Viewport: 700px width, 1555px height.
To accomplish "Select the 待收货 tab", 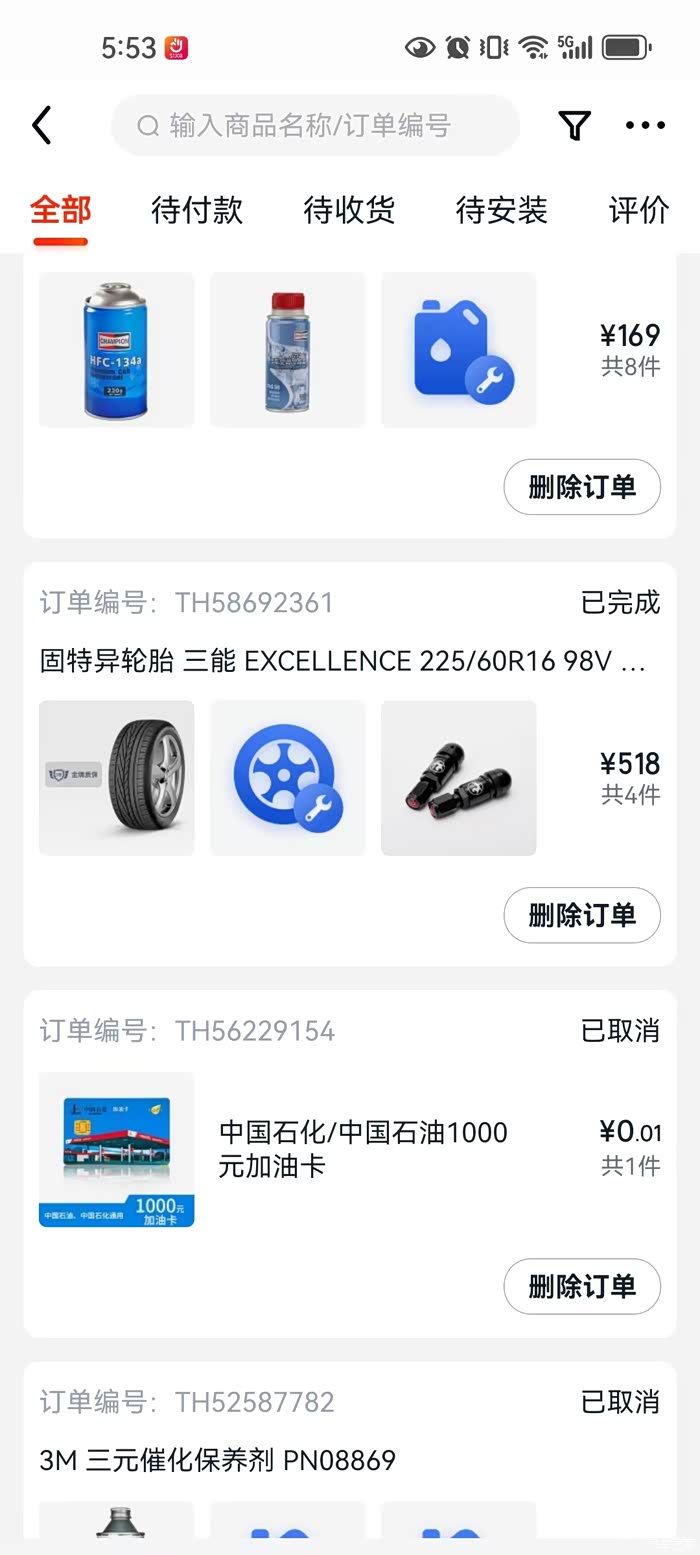I will pyautogui.click(x=349, y=211).
